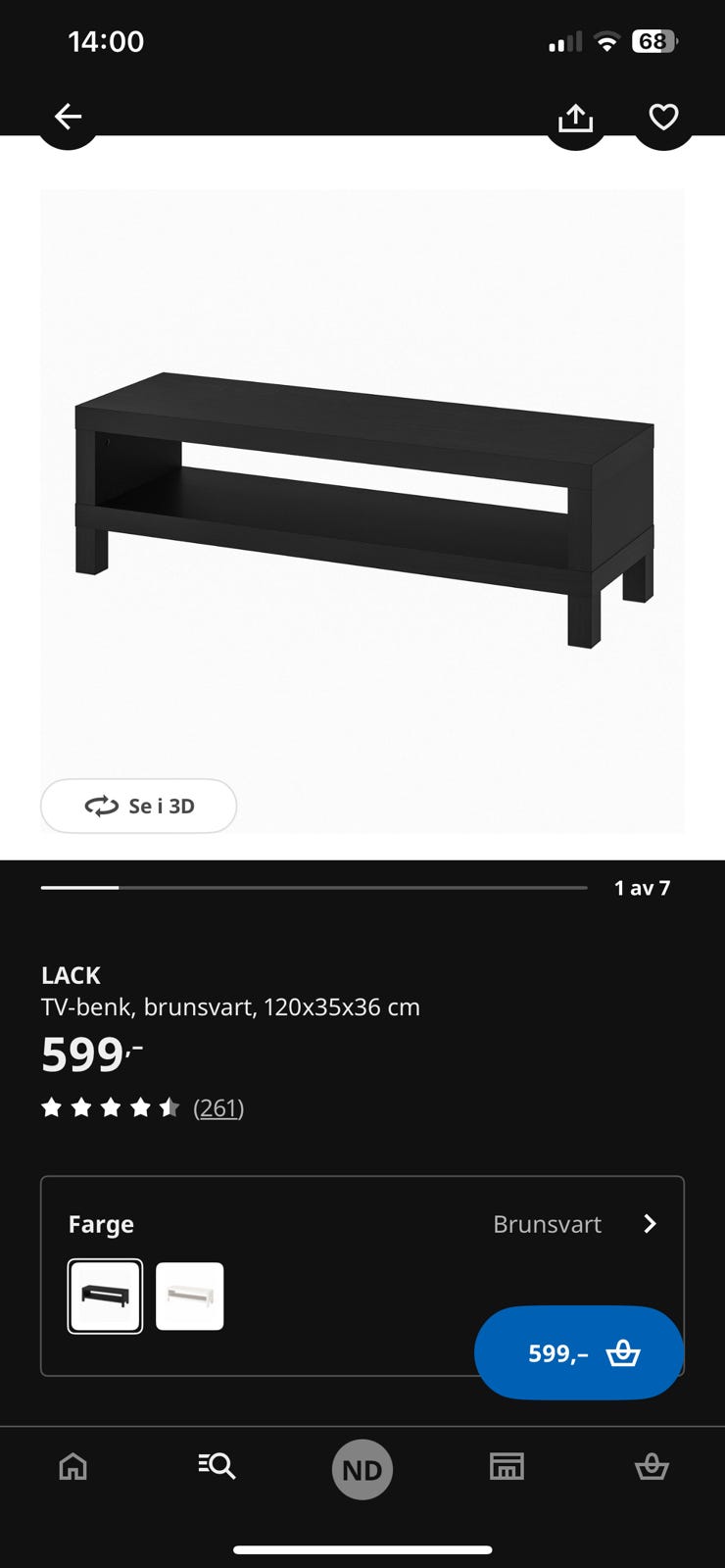The image size is (725, 1568).
Task: Add to cart with the blue 599,- button
Action: click(578, 1352)
